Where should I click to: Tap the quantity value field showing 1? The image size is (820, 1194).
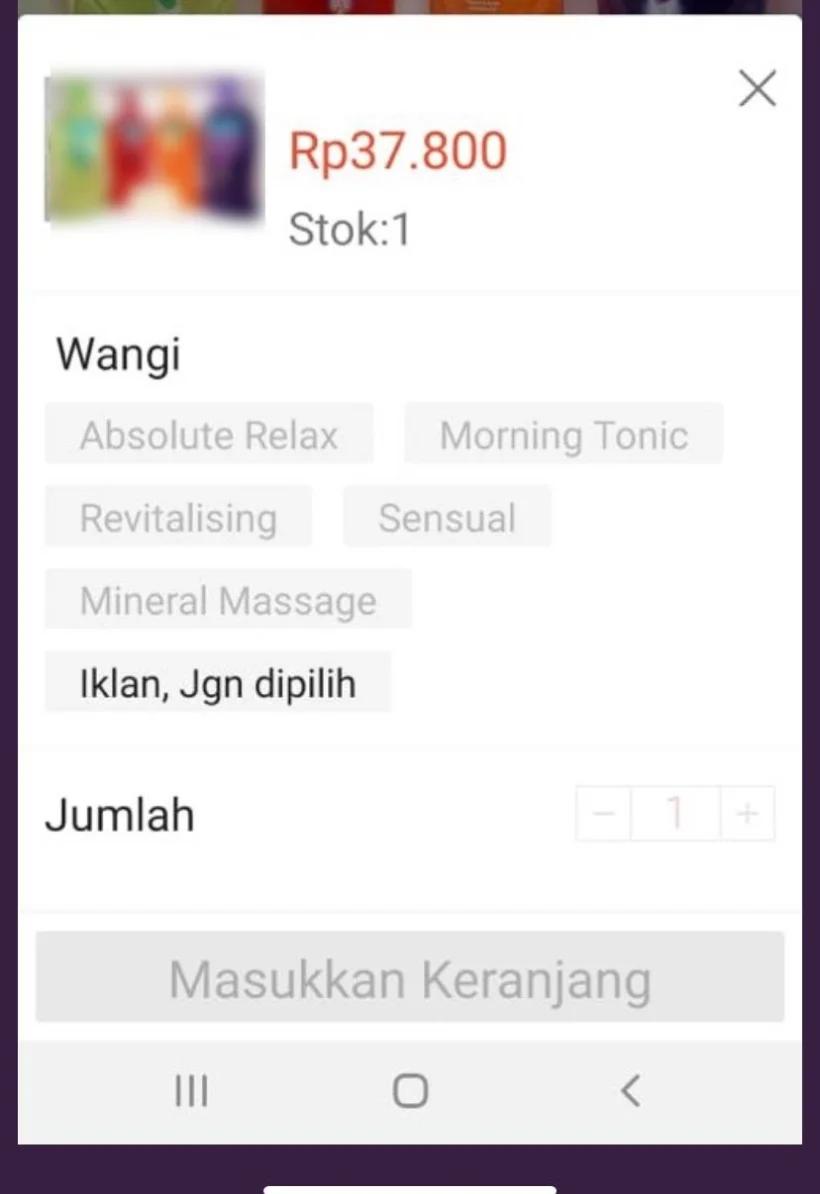[675, 813]
